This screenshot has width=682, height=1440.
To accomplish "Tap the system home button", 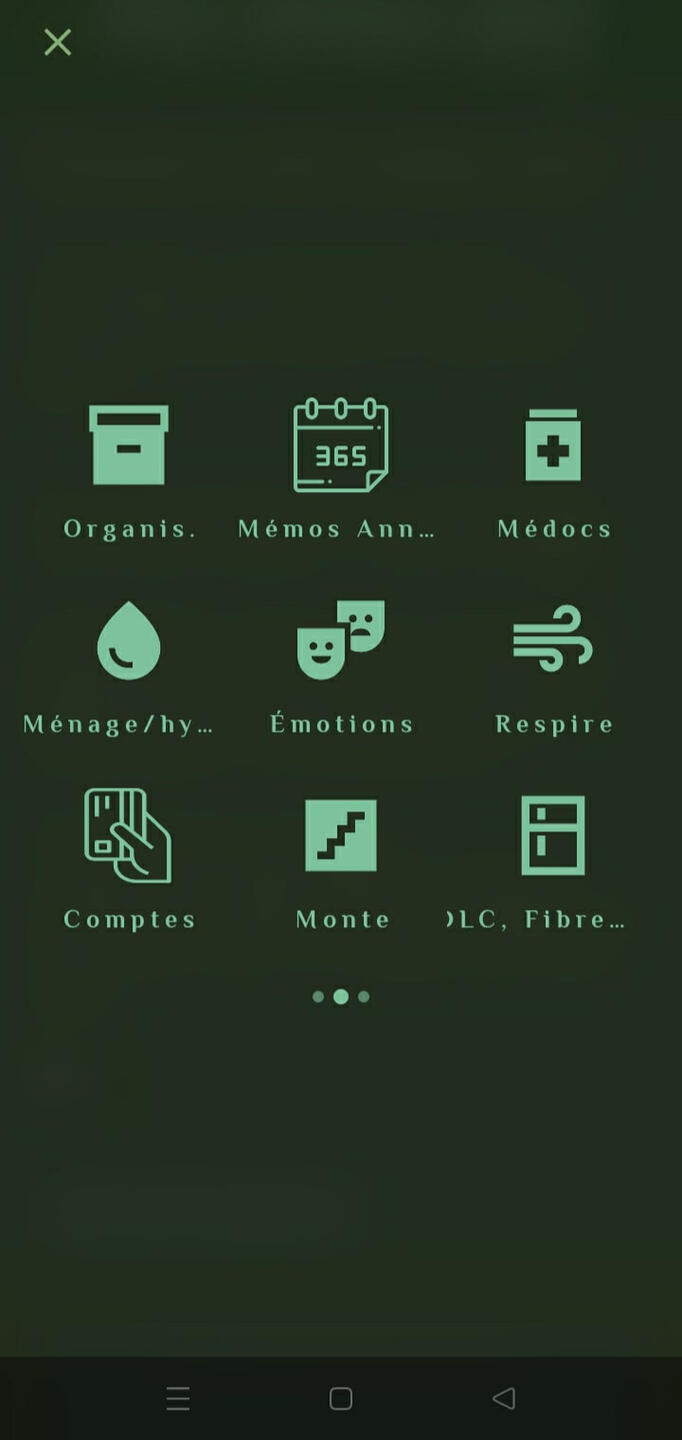I will click(x=341, y=1398).
